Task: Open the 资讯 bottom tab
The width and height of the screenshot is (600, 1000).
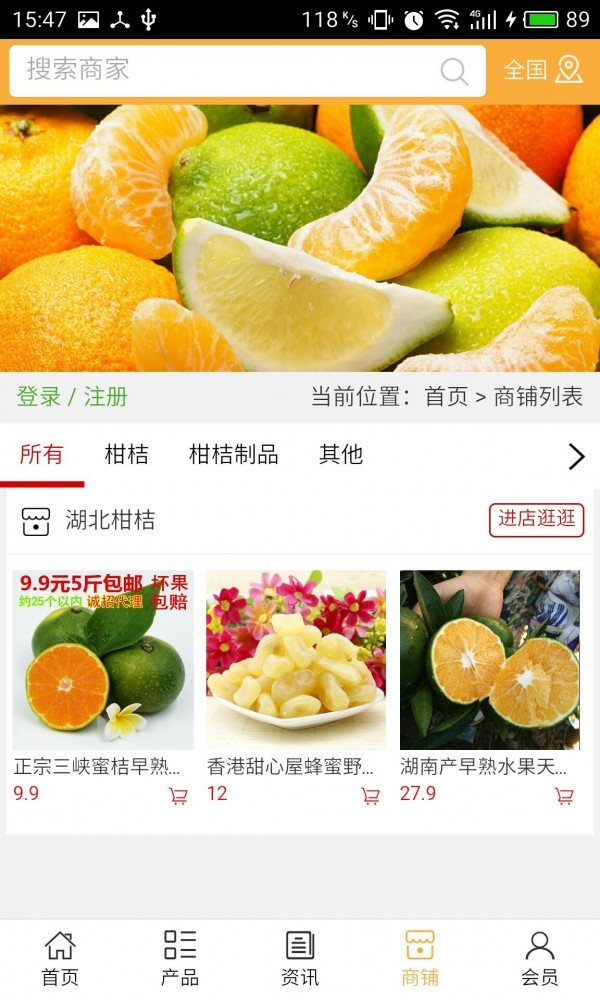Action: (x=300, y=958)
